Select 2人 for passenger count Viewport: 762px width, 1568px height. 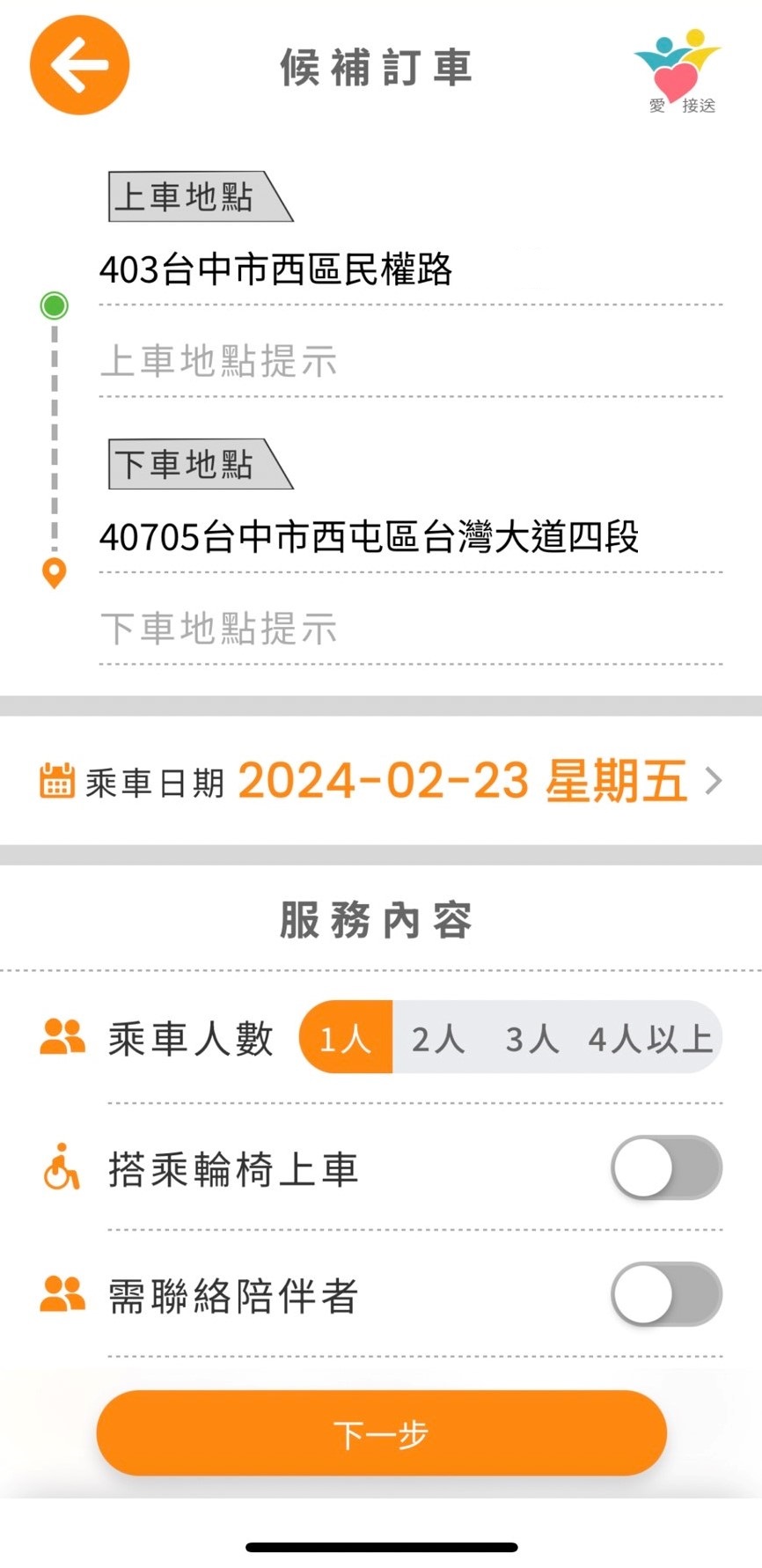click(x=437, y=1039)
